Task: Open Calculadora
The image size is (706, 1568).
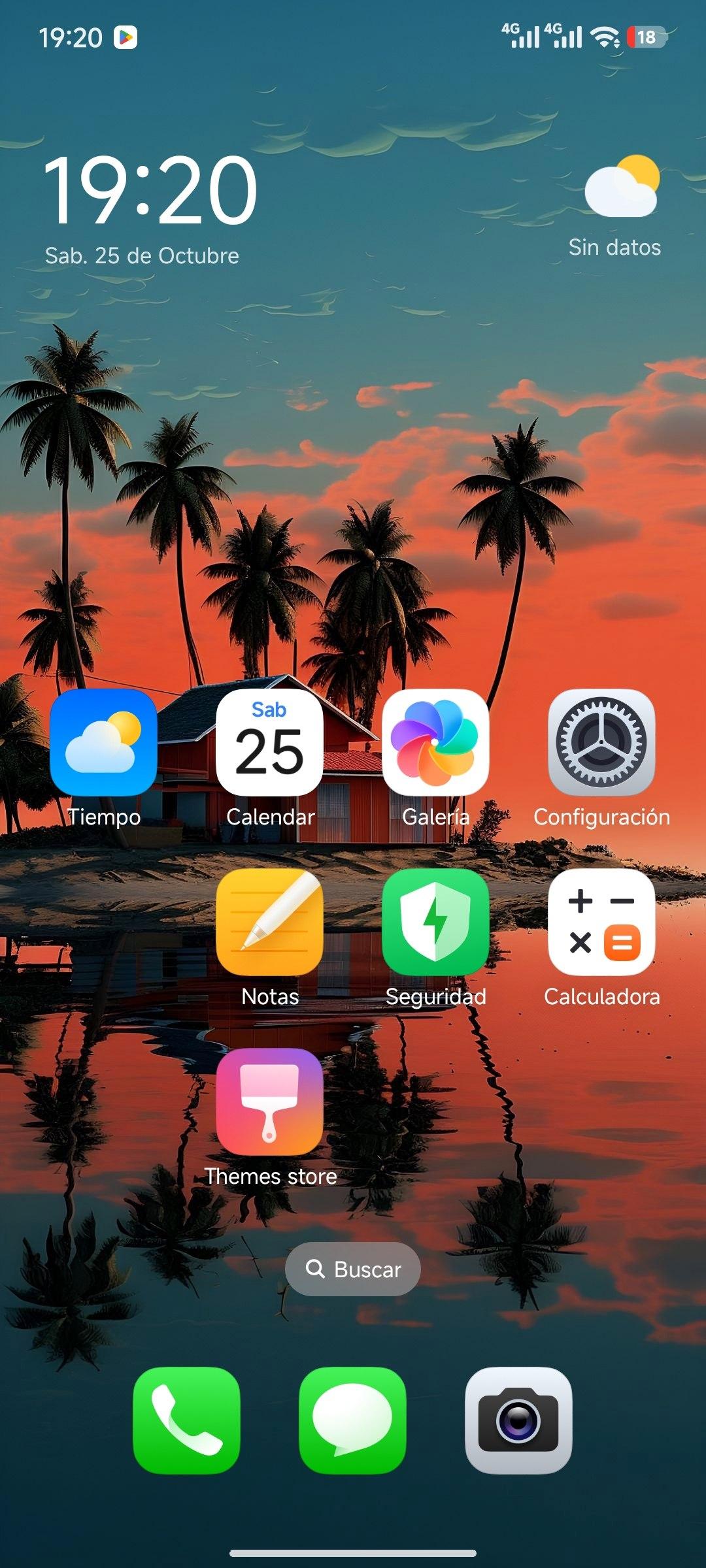Action: [x=601, y=922]
